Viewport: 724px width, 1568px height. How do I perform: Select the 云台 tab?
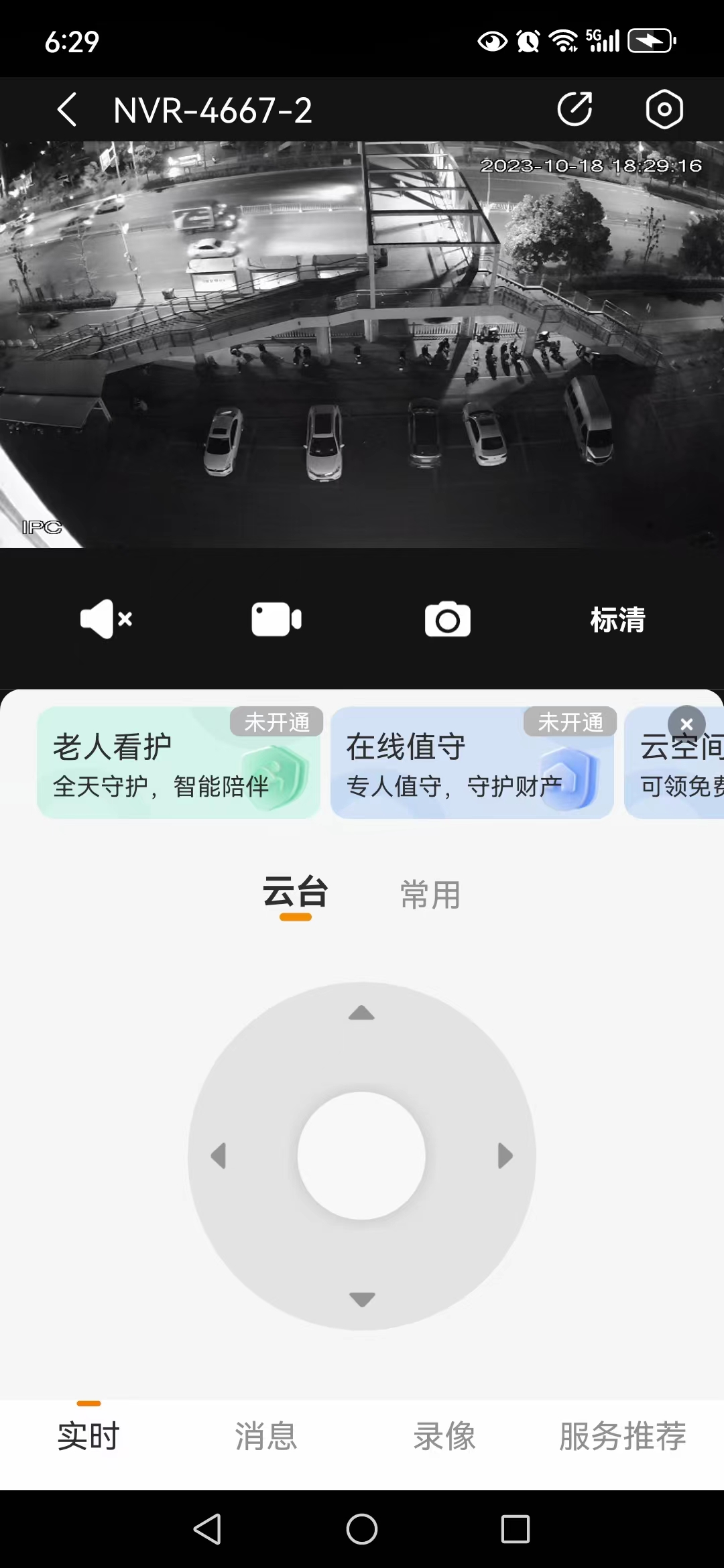295,893
